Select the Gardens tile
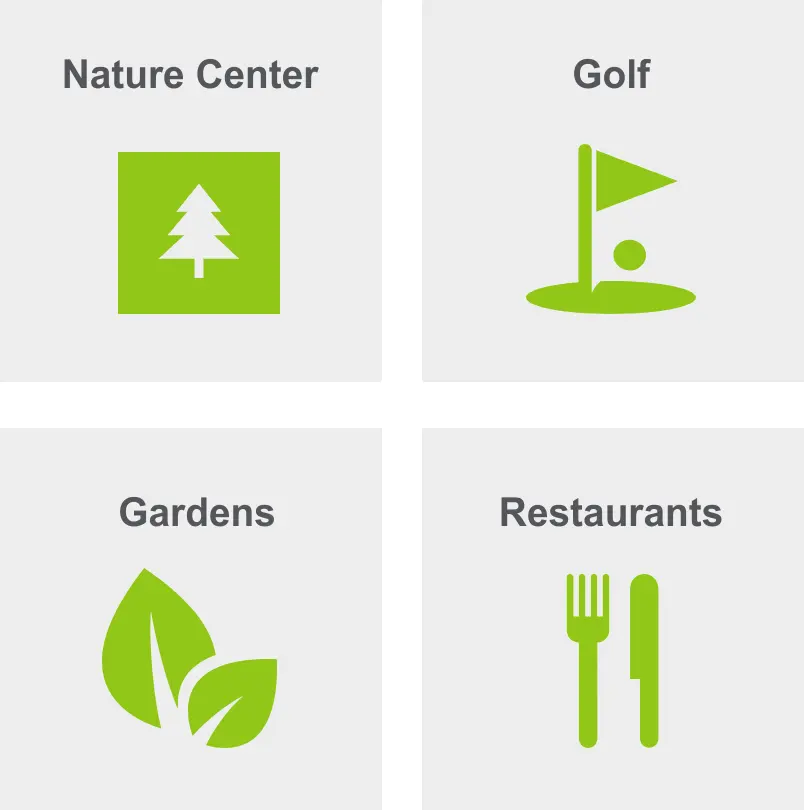This screenshot has height=810, width=804. click(x=190, y=615)
